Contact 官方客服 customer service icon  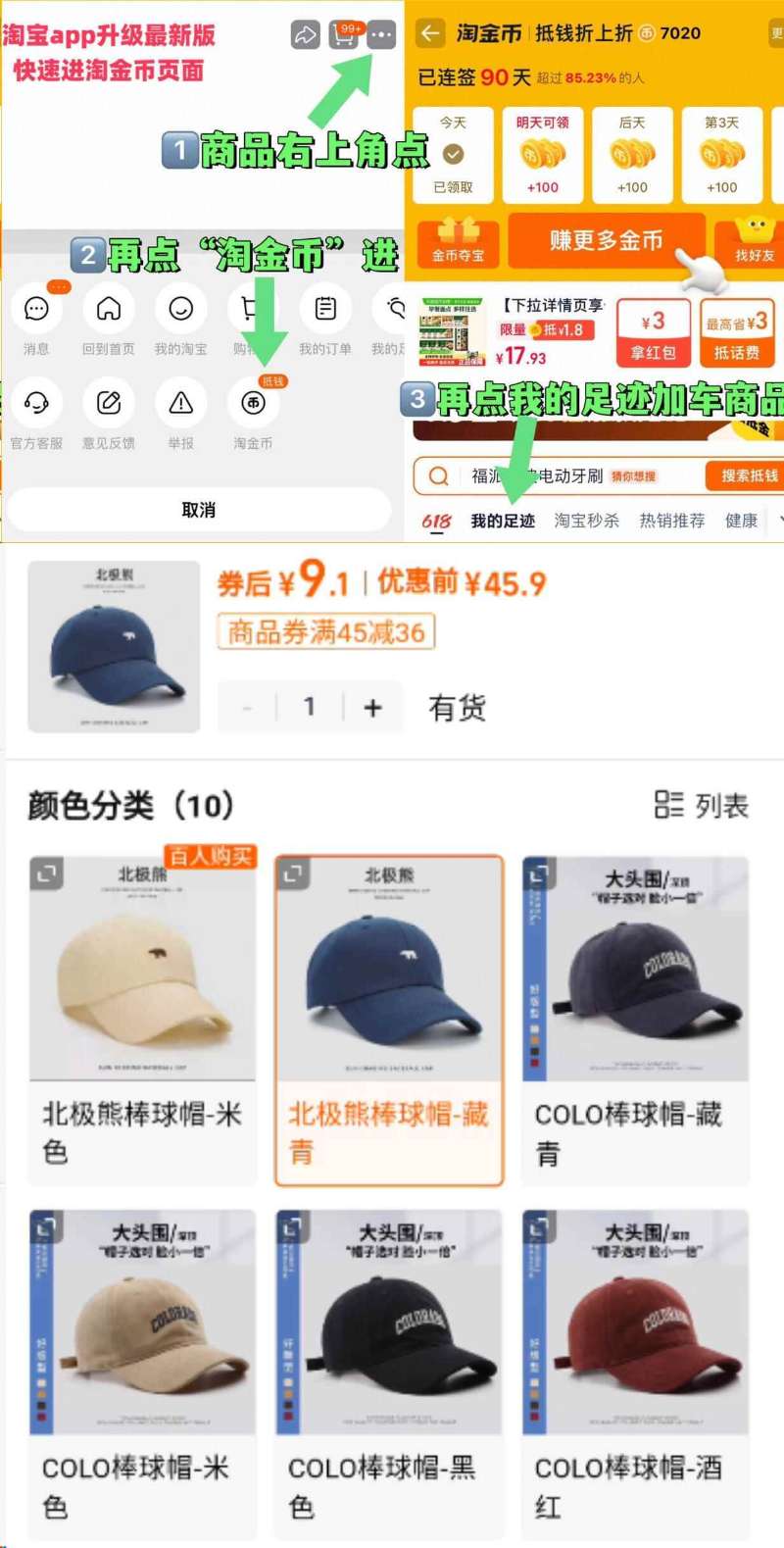coord(36,402)
